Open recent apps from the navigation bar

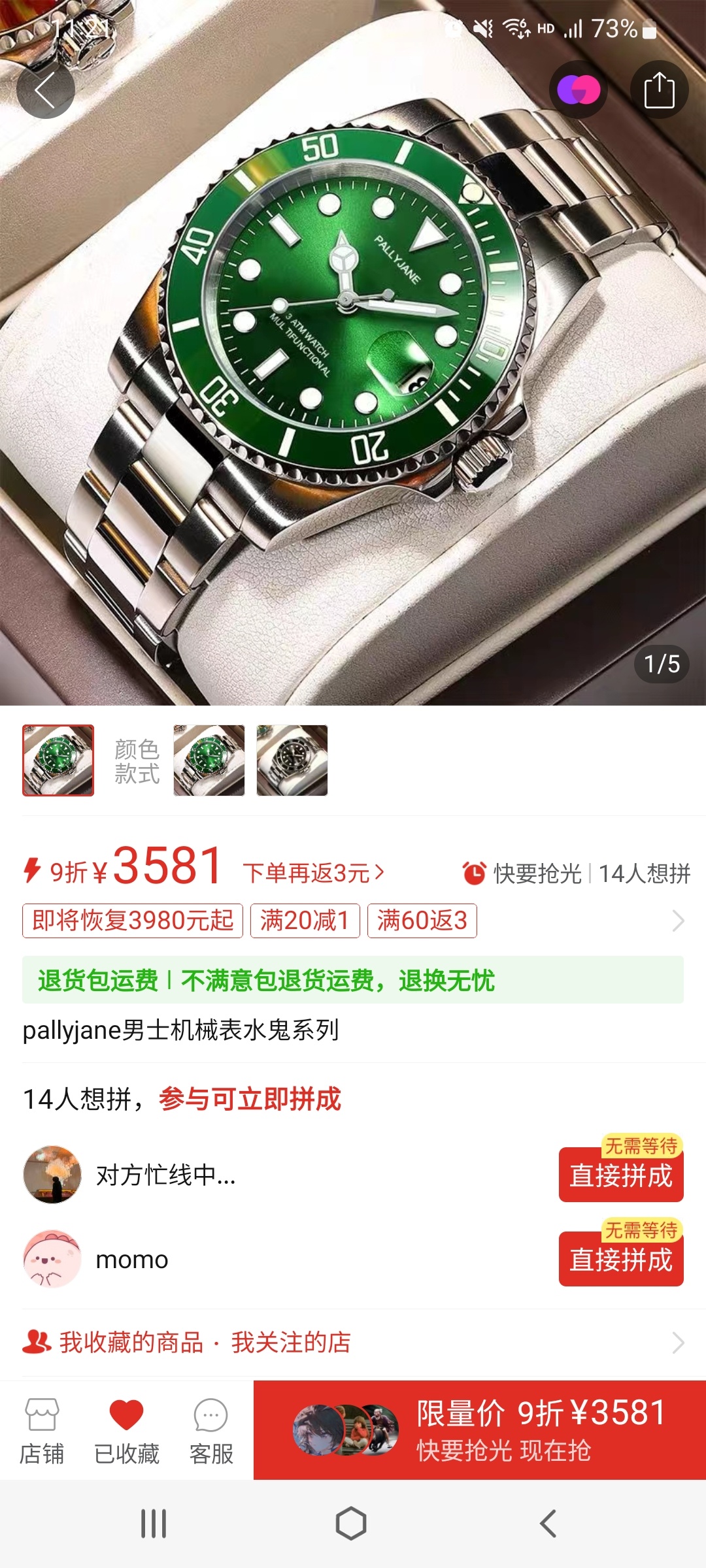(x=154, y=1524)
